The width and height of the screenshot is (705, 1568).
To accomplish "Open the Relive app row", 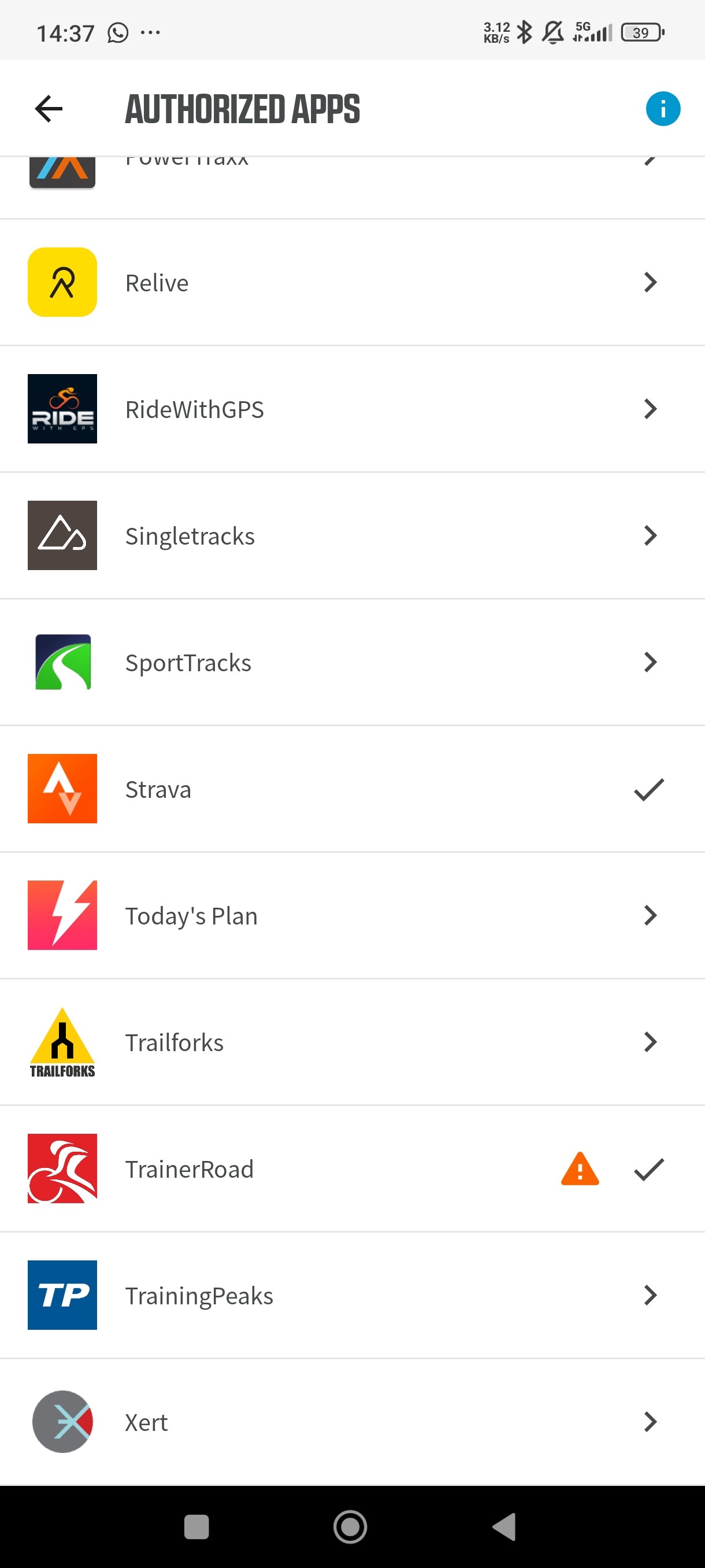I will click(x=352, y=282).
